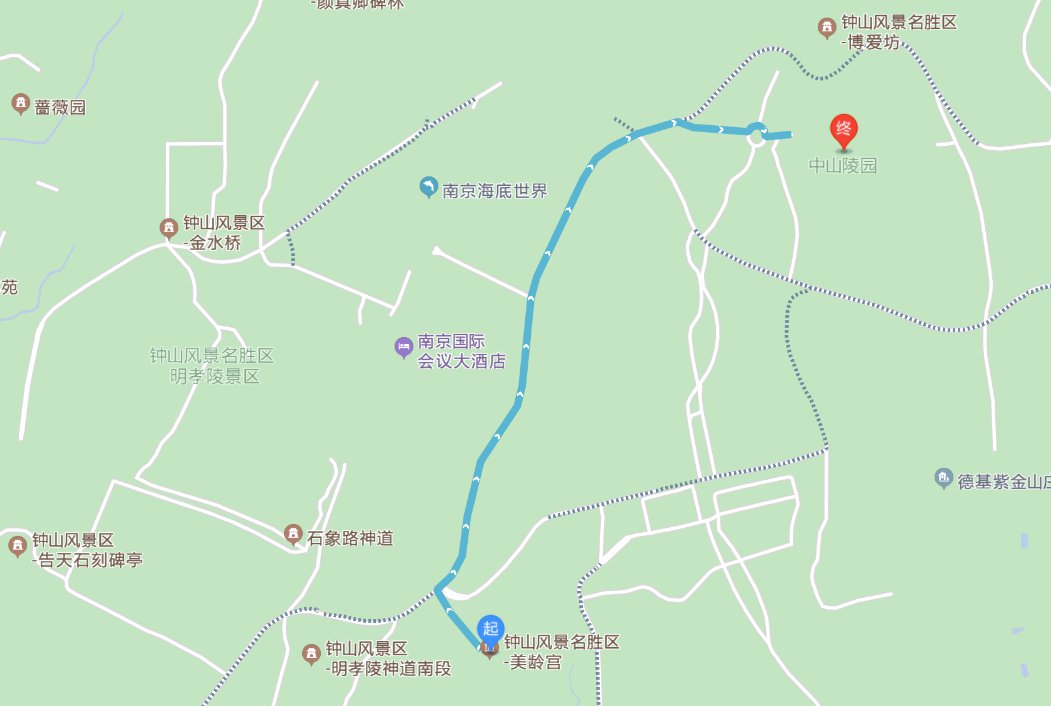Tap the 德基紫金山庄 marker
The width and height of the screenshot is (1051, 706).
(x=943, y=478)
